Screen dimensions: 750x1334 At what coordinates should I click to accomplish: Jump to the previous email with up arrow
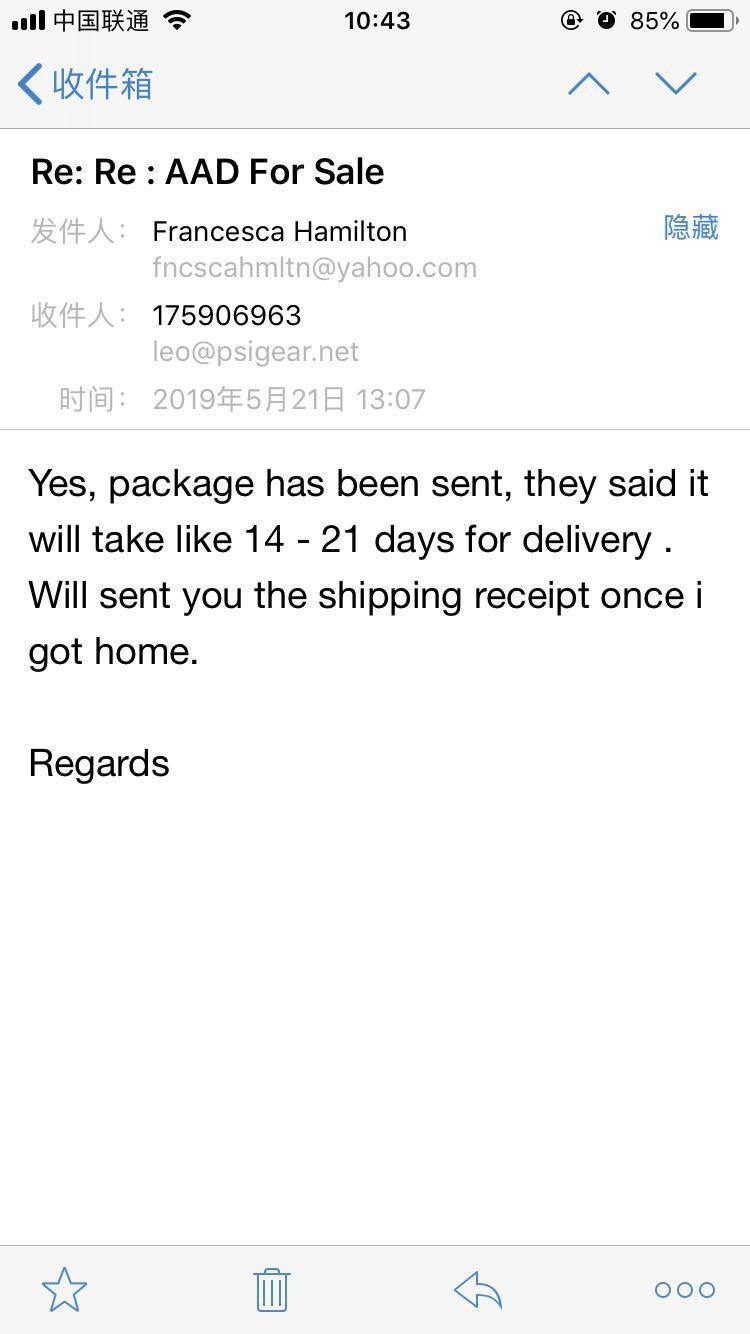(589, 84)
